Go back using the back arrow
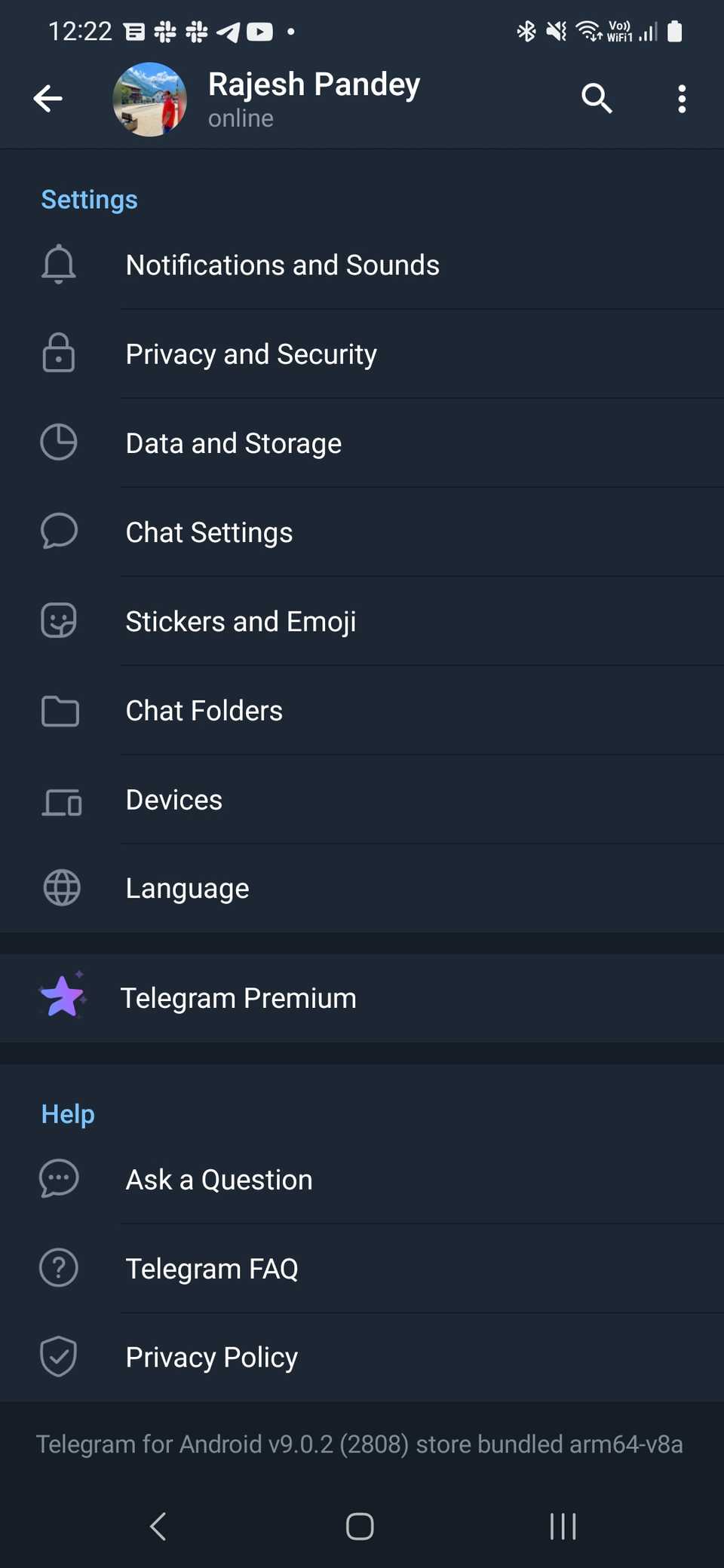 coord(48,98)
